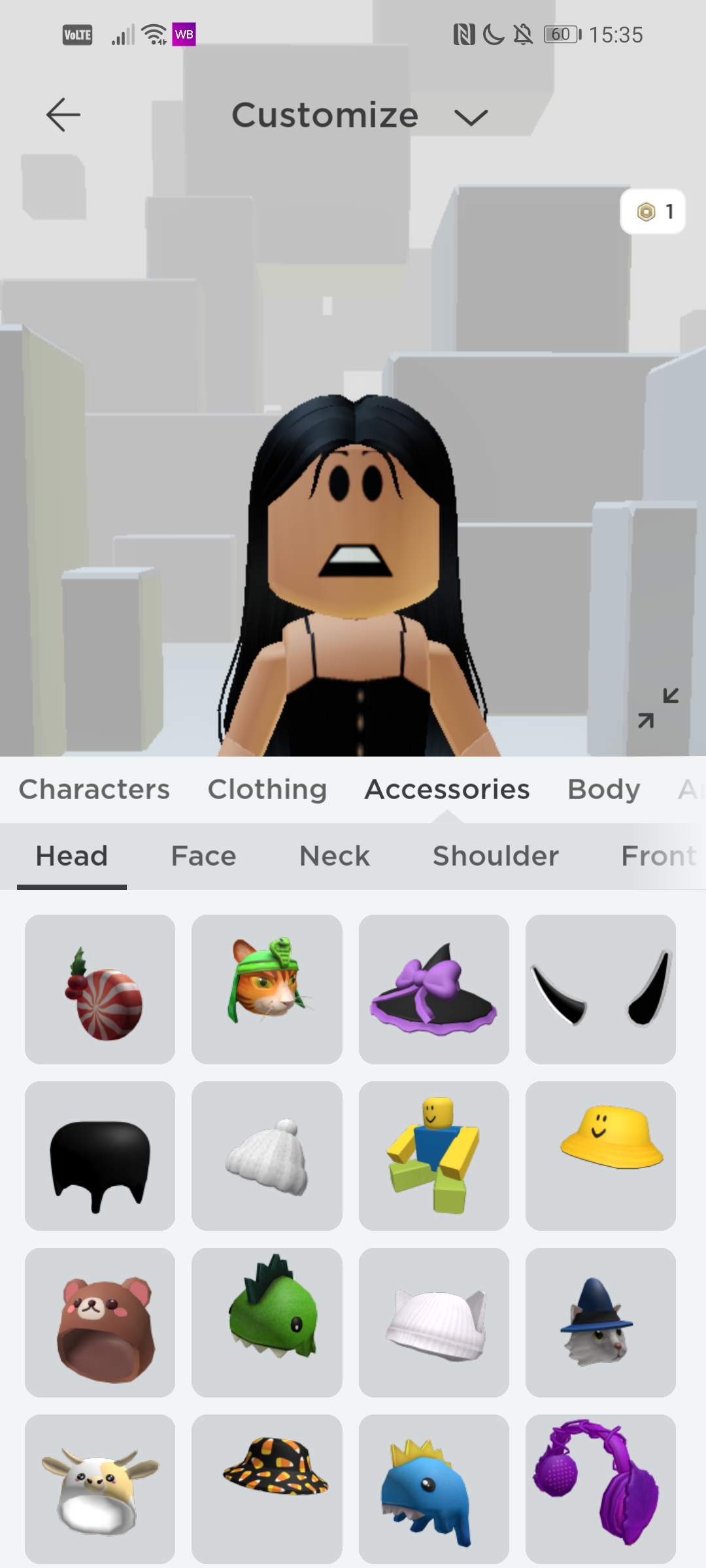Select the Shoulder accessories subtab
This screenshot has height=1568, width=706.
coord(496,856)
